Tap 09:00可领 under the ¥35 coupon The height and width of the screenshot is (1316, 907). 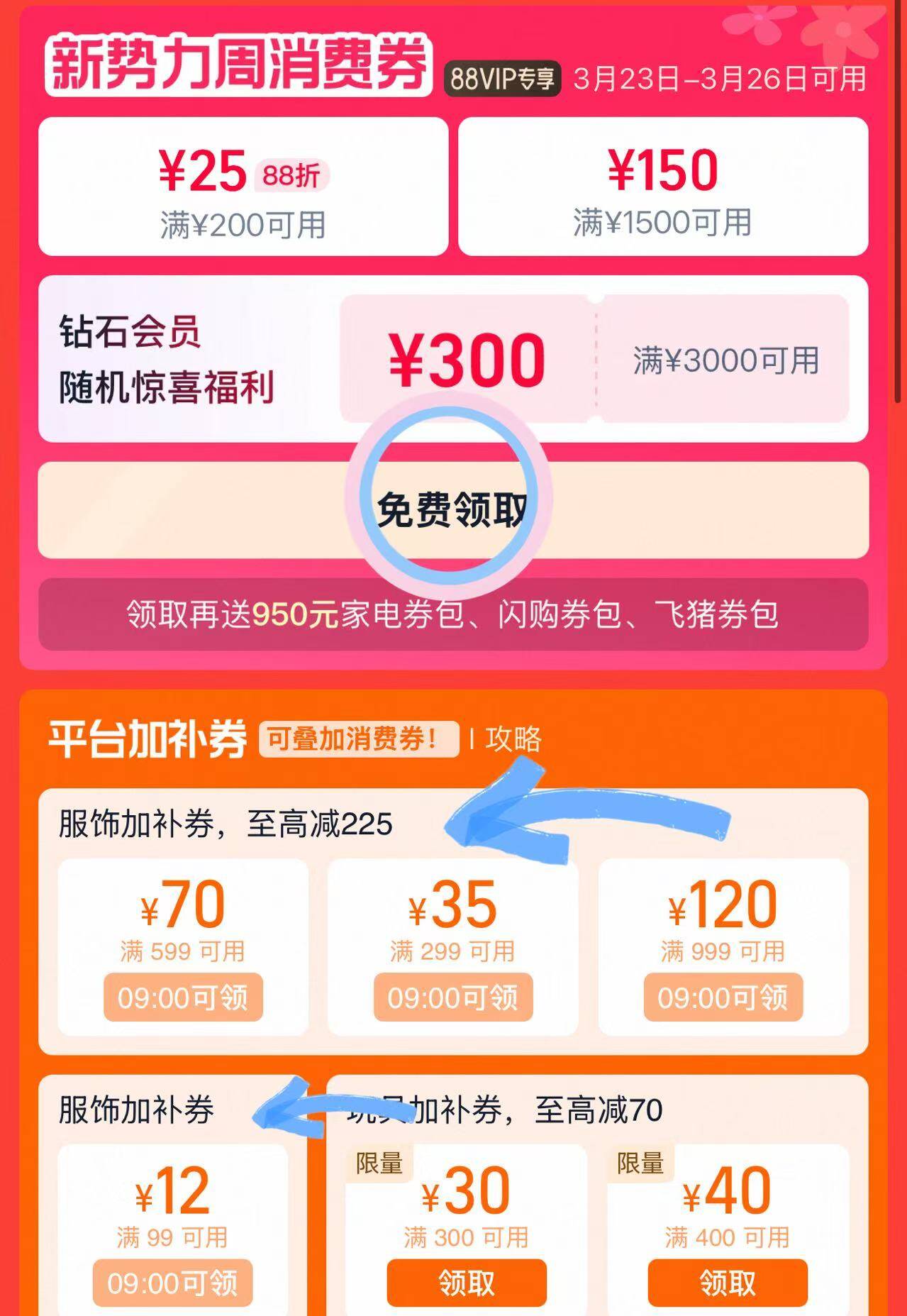pyautogui.click(x=453, y=997)
